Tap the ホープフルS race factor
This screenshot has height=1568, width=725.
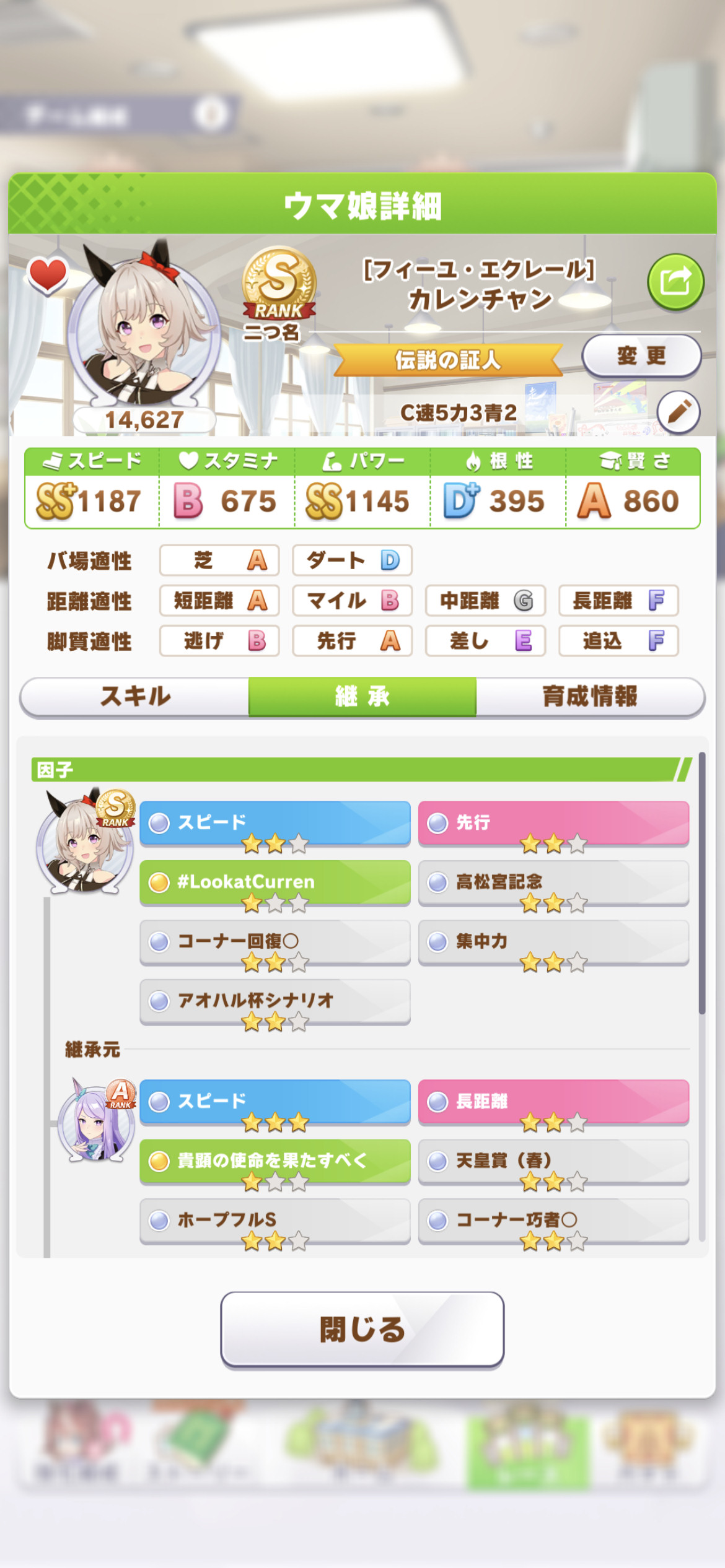pos(275,1220)
